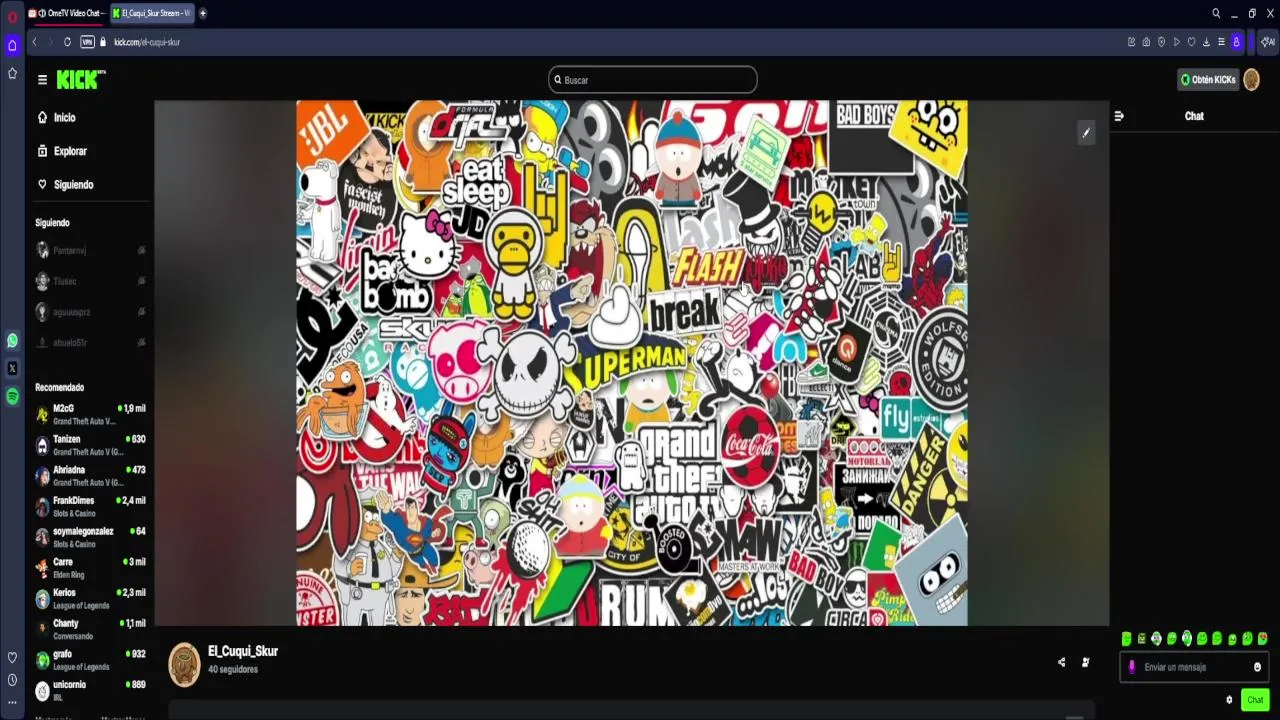The height and width of the screenshot is (720, 1280).
Task: Open Siguiendo in the sidebar
Action: point(73,185)
